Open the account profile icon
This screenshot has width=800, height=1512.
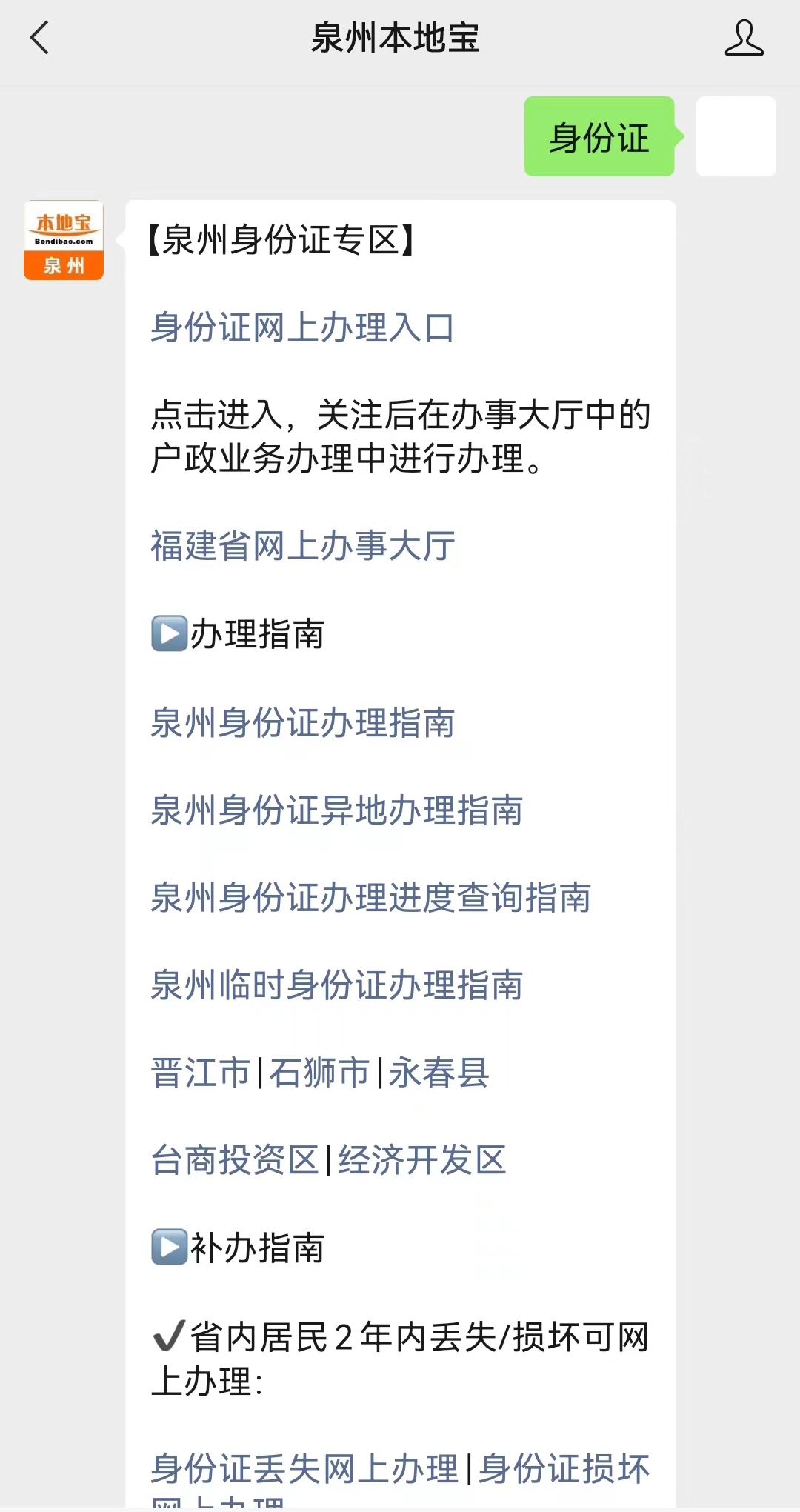point(744,38)
